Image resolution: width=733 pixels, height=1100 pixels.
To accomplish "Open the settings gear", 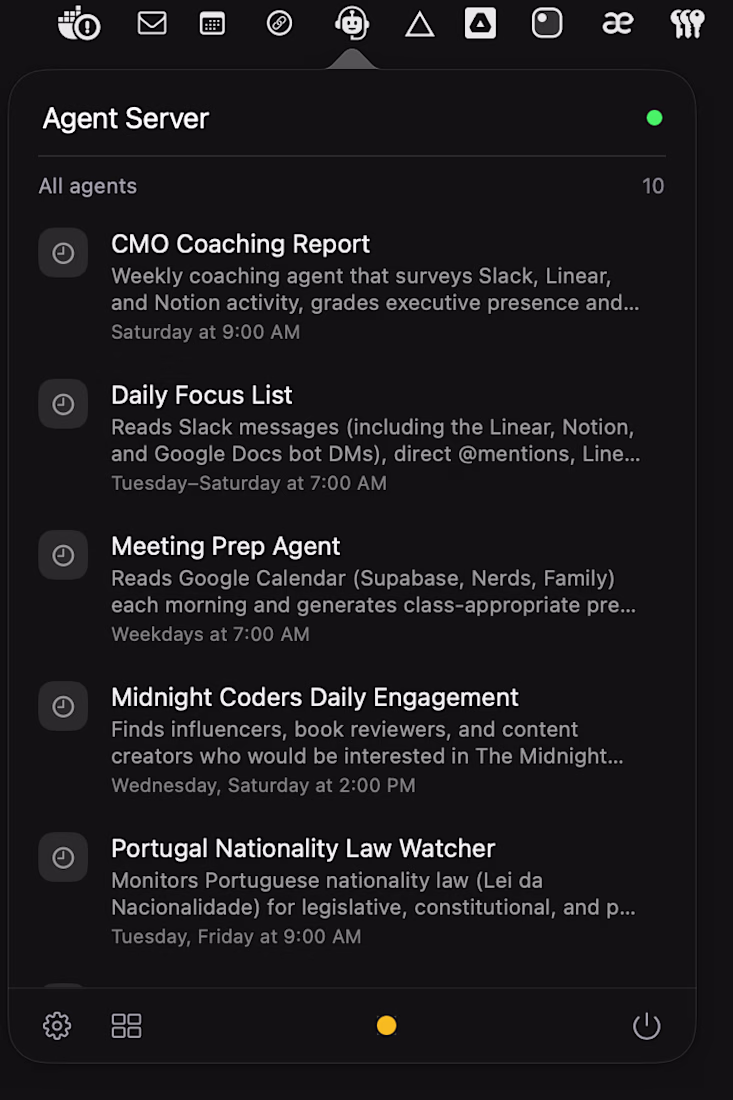I will click(57, 1026).
